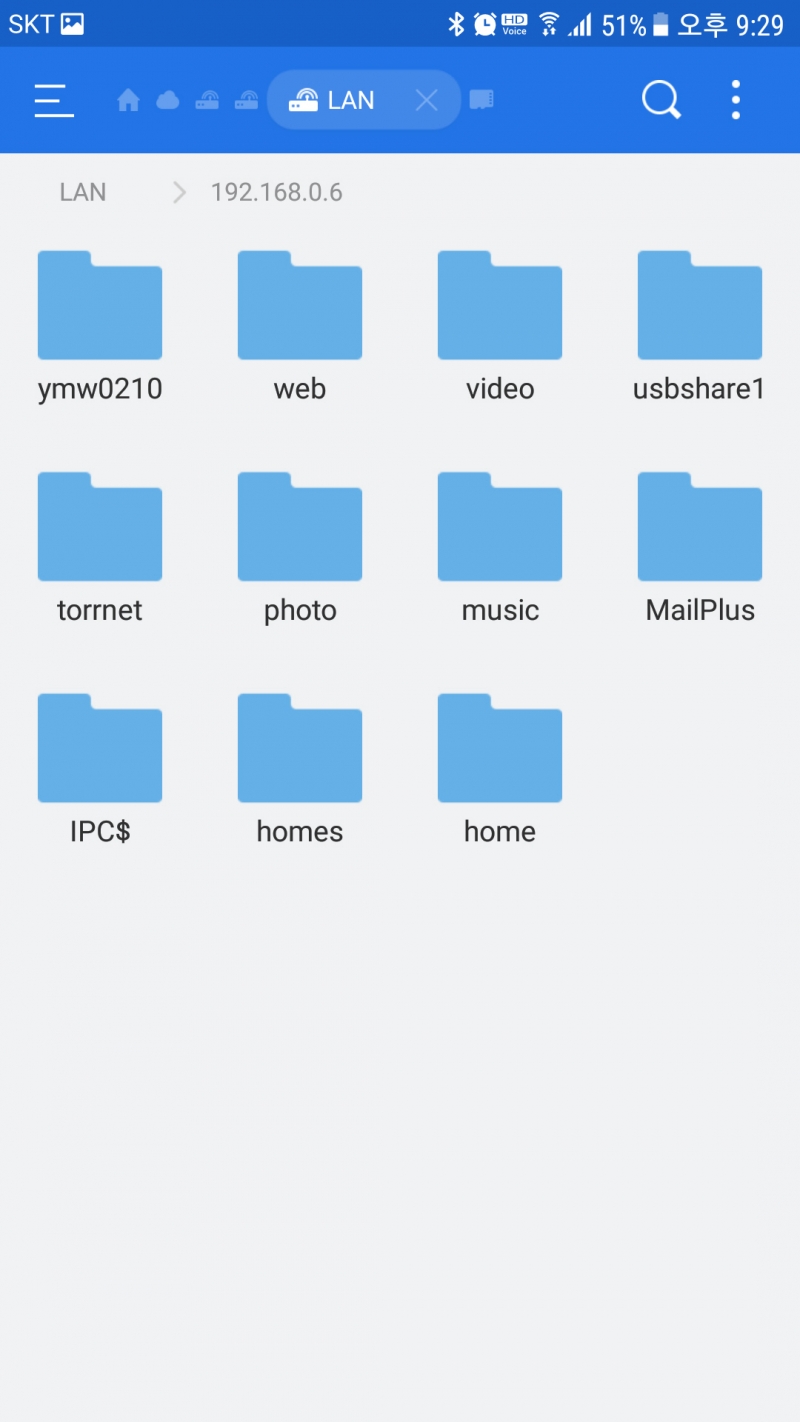Close the LAN tab
The width and height of the screenshot is (800, 1422).
(x=427, y=100)
